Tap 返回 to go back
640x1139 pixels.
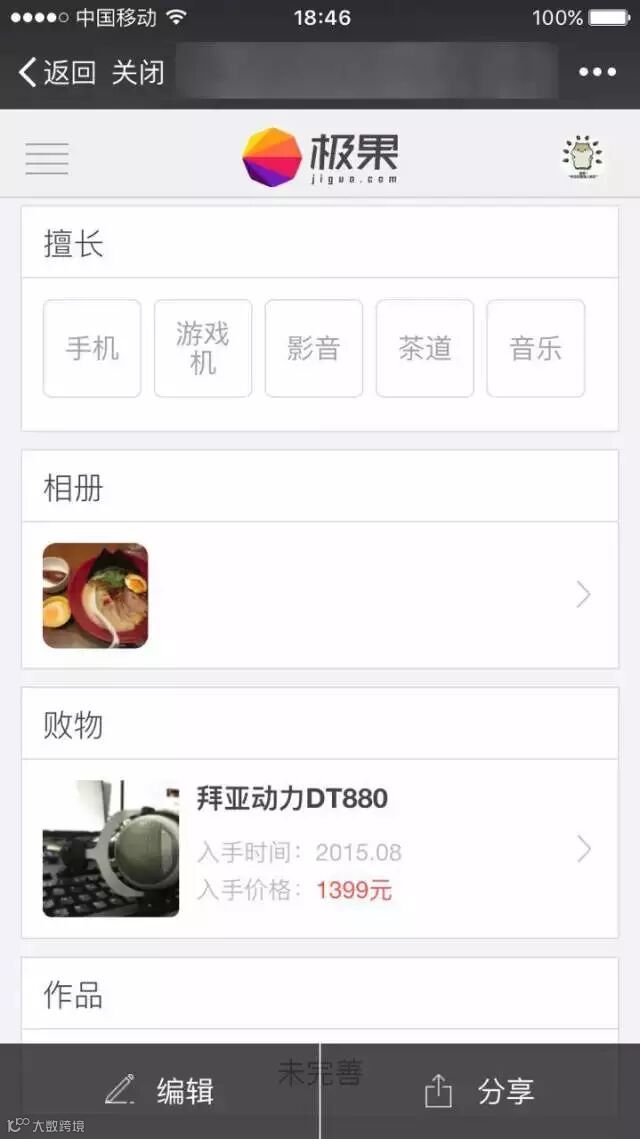click(57, 72)
